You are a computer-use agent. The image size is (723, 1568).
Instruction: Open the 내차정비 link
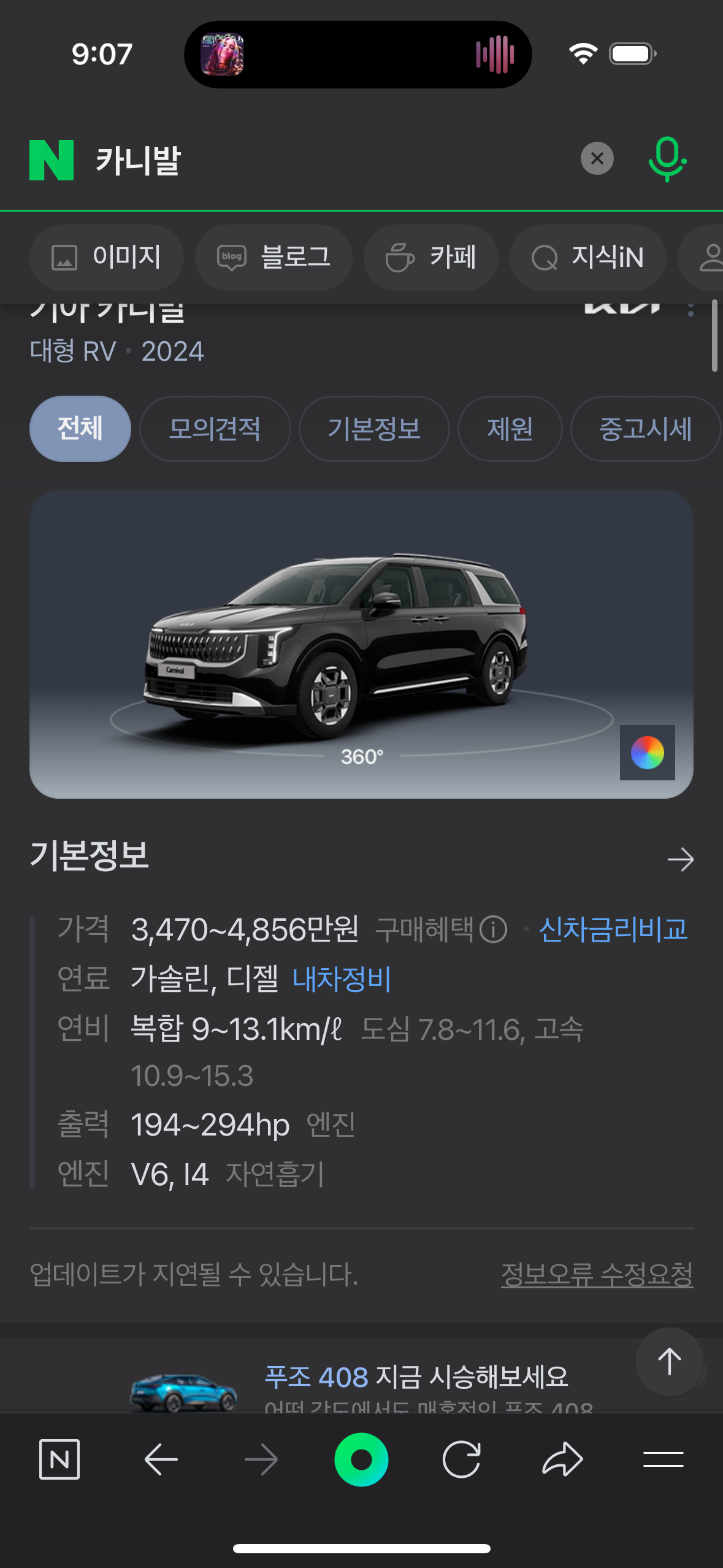coord(342,978)
